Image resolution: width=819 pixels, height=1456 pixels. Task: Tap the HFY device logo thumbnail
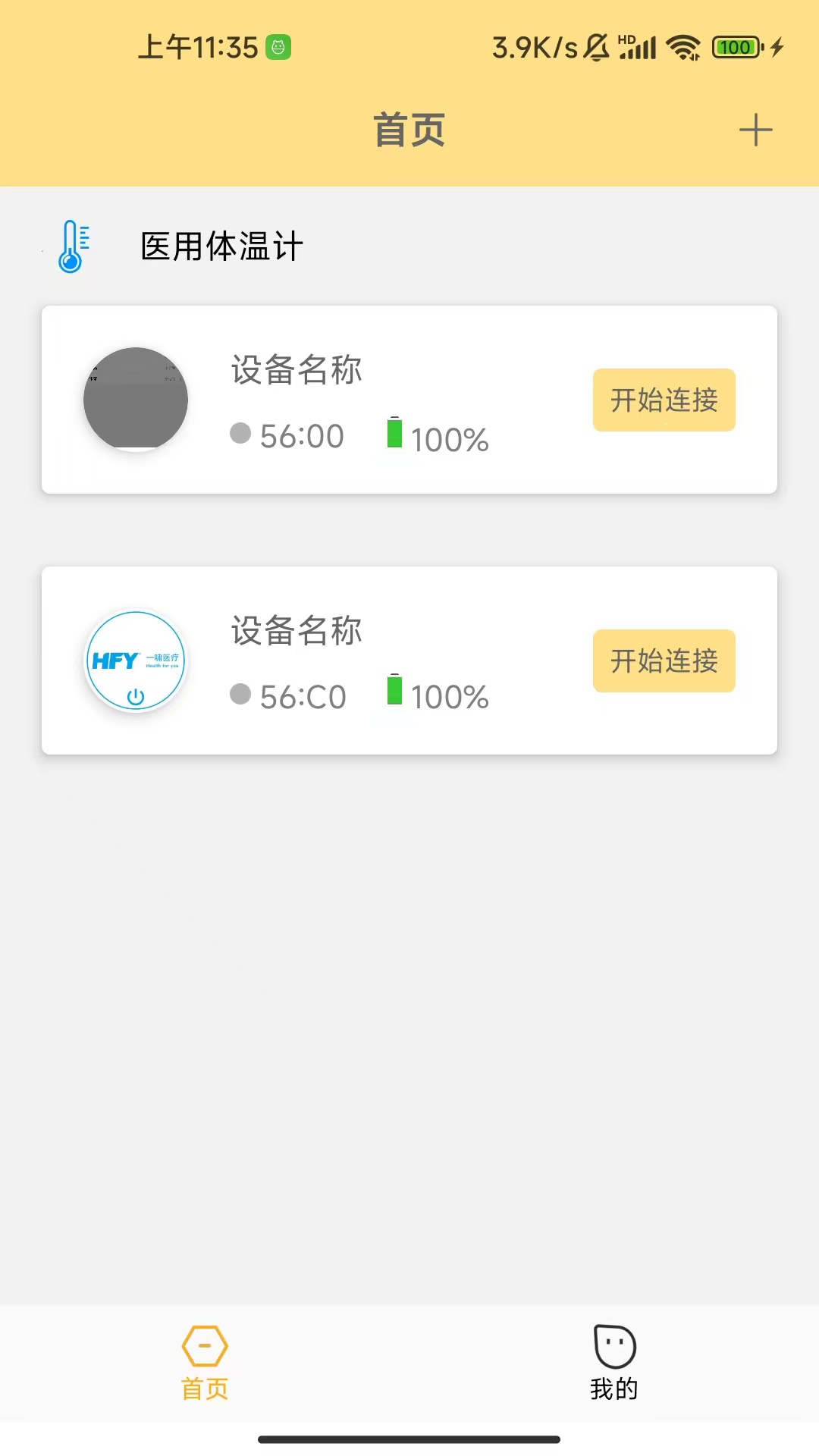tap(135, 660)
